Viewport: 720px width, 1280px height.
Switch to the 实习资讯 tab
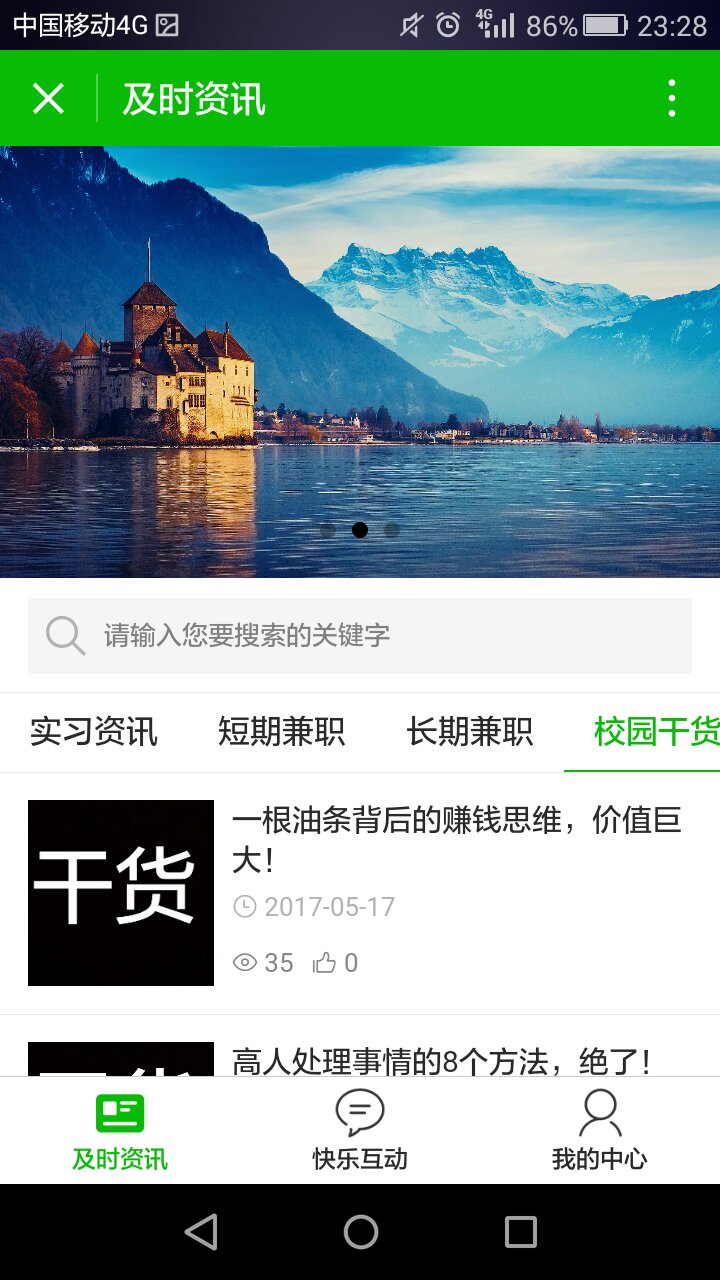(94, 732)
